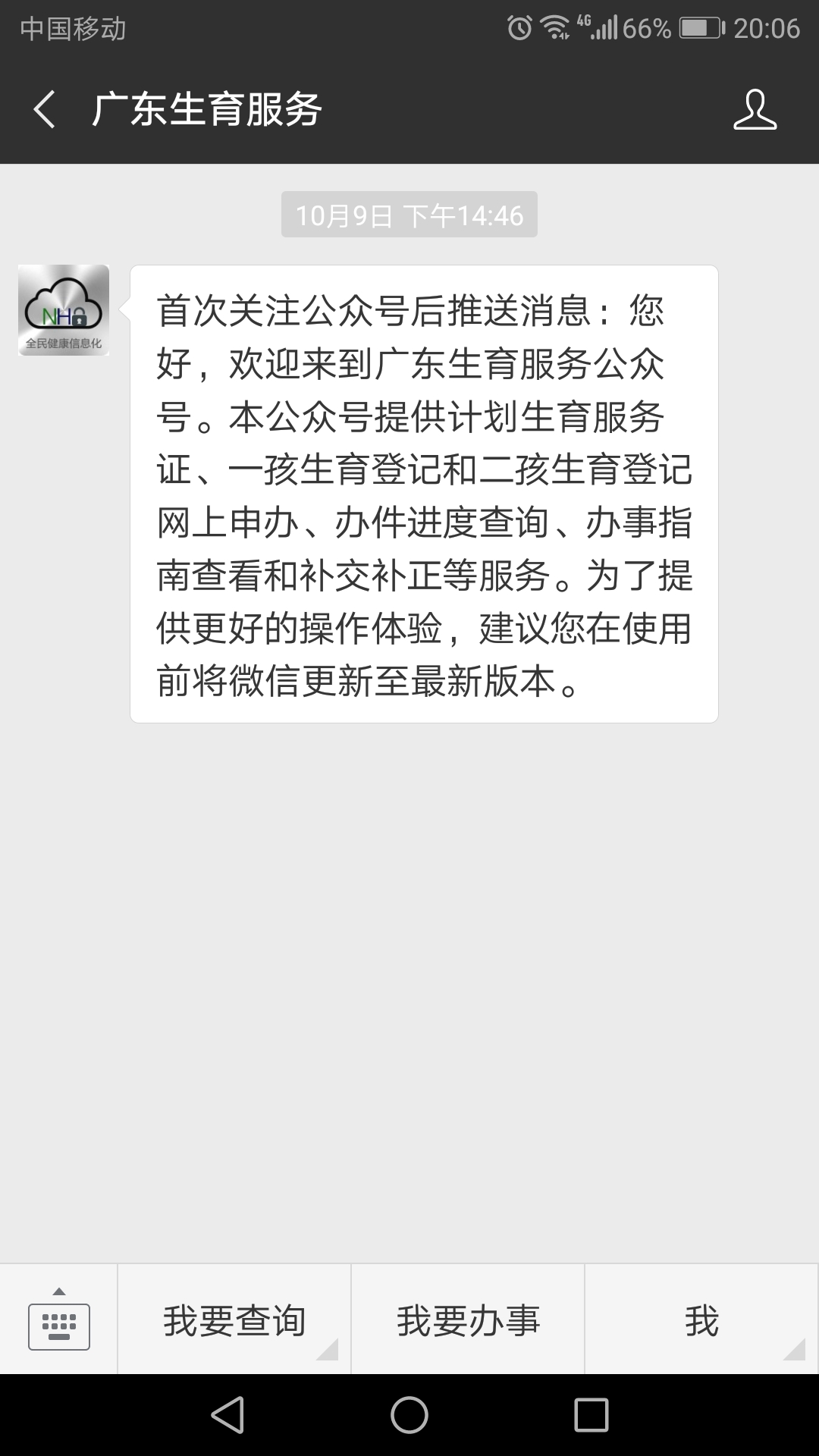Tap the 10月9日 timestamp label
This screenshot has width=819, height=1456.
tap(409, 215)
